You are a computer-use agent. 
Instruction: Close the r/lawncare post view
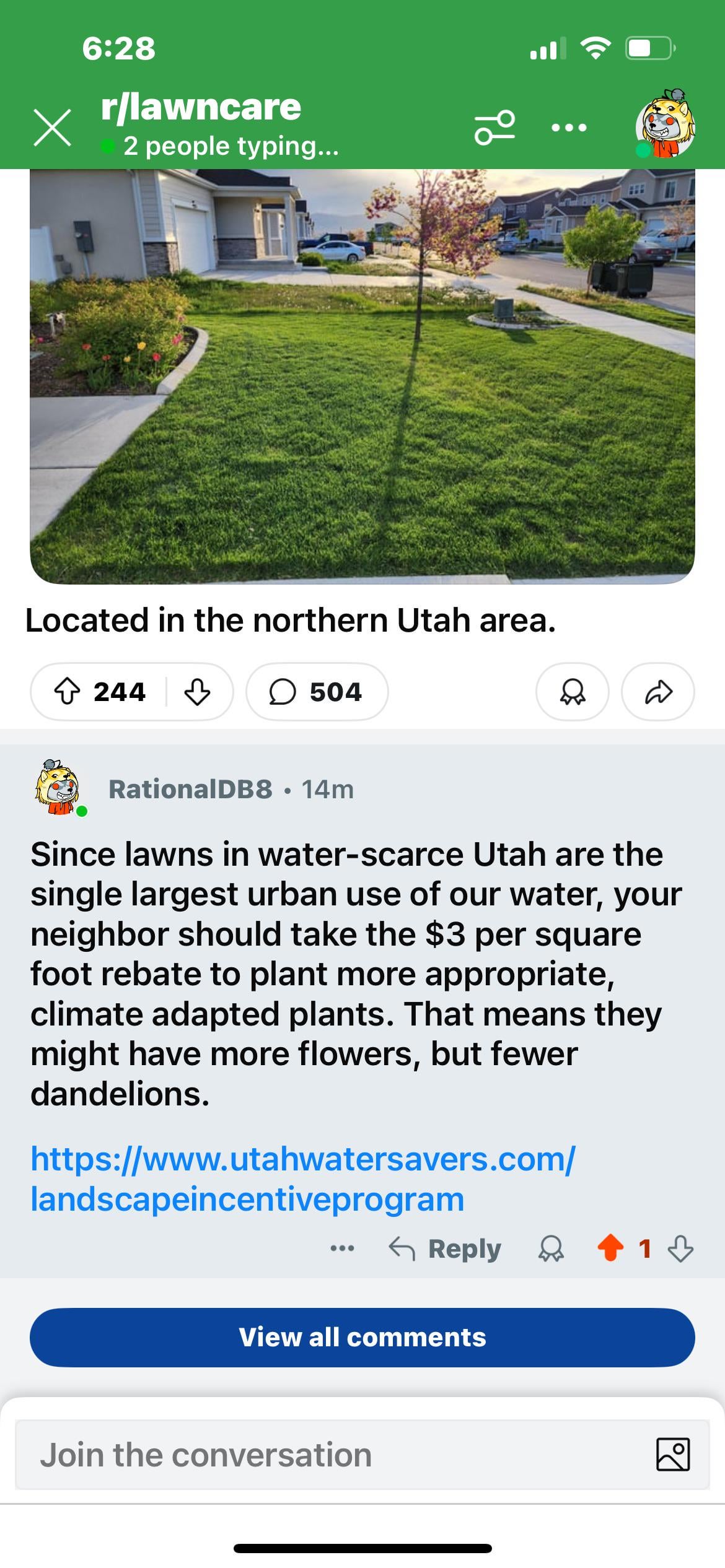pyautogui.click(x=52, y=128)
